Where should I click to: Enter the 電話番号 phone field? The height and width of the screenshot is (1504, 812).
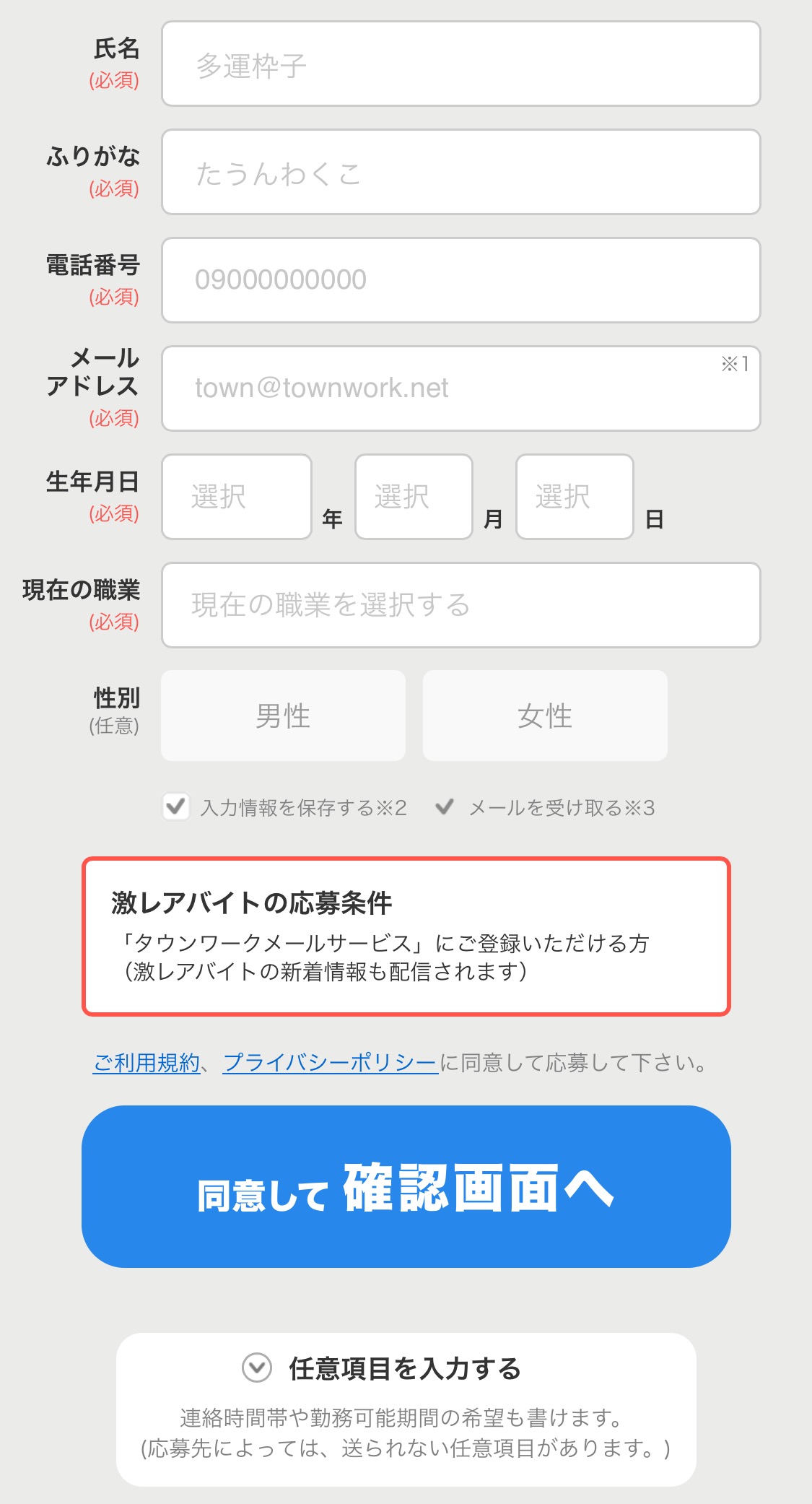tap(460, 280)
